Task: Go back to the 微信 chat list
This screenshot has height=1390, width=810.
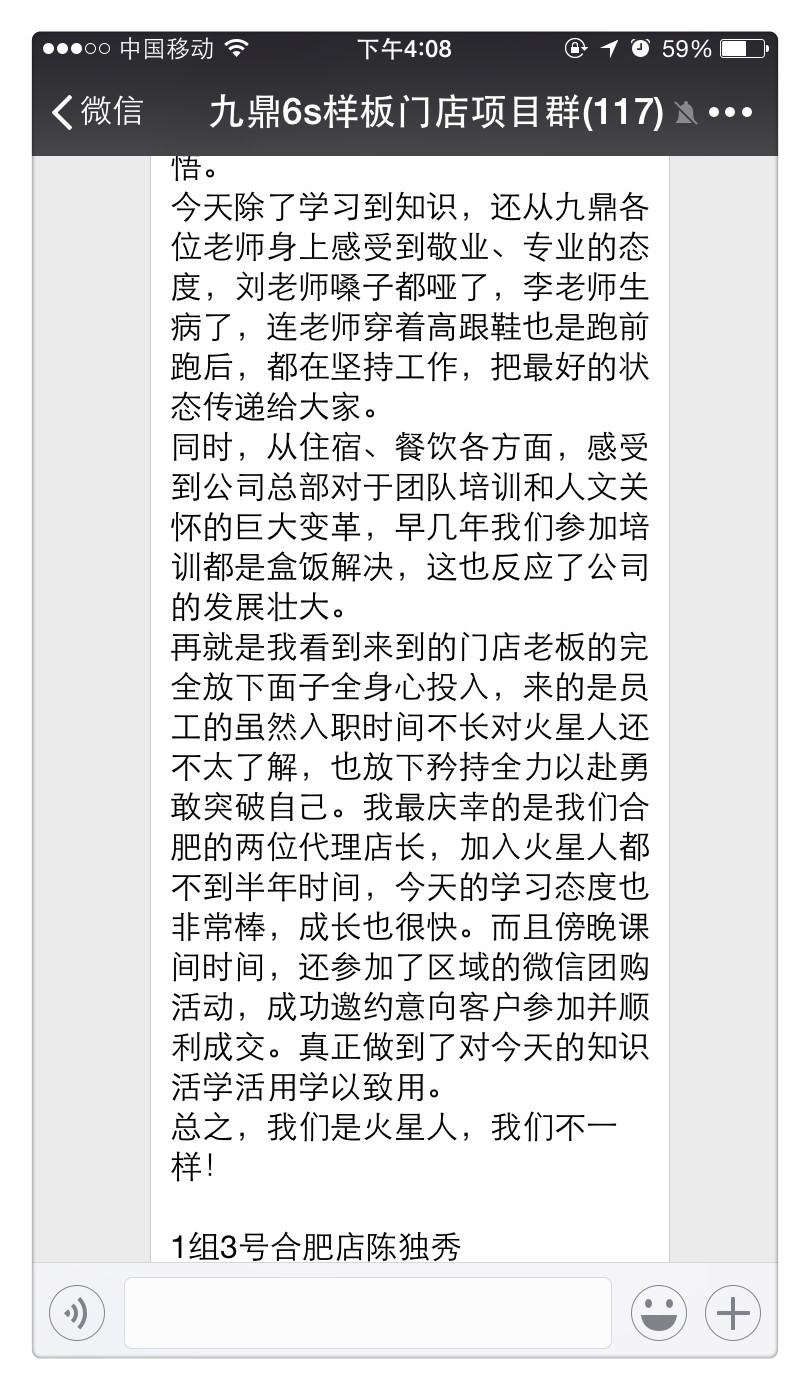Action: pyautogui.click(x=97, y=112)
